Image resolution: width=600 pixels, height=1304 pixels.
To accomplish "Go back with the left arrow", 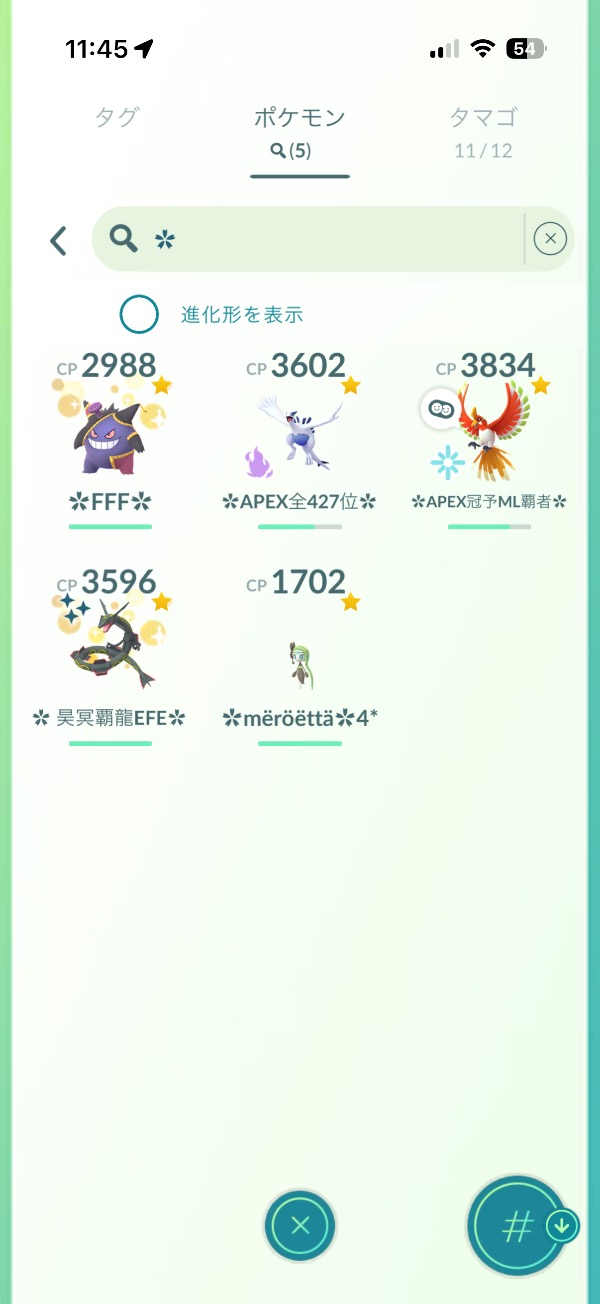I will [59, 240].
